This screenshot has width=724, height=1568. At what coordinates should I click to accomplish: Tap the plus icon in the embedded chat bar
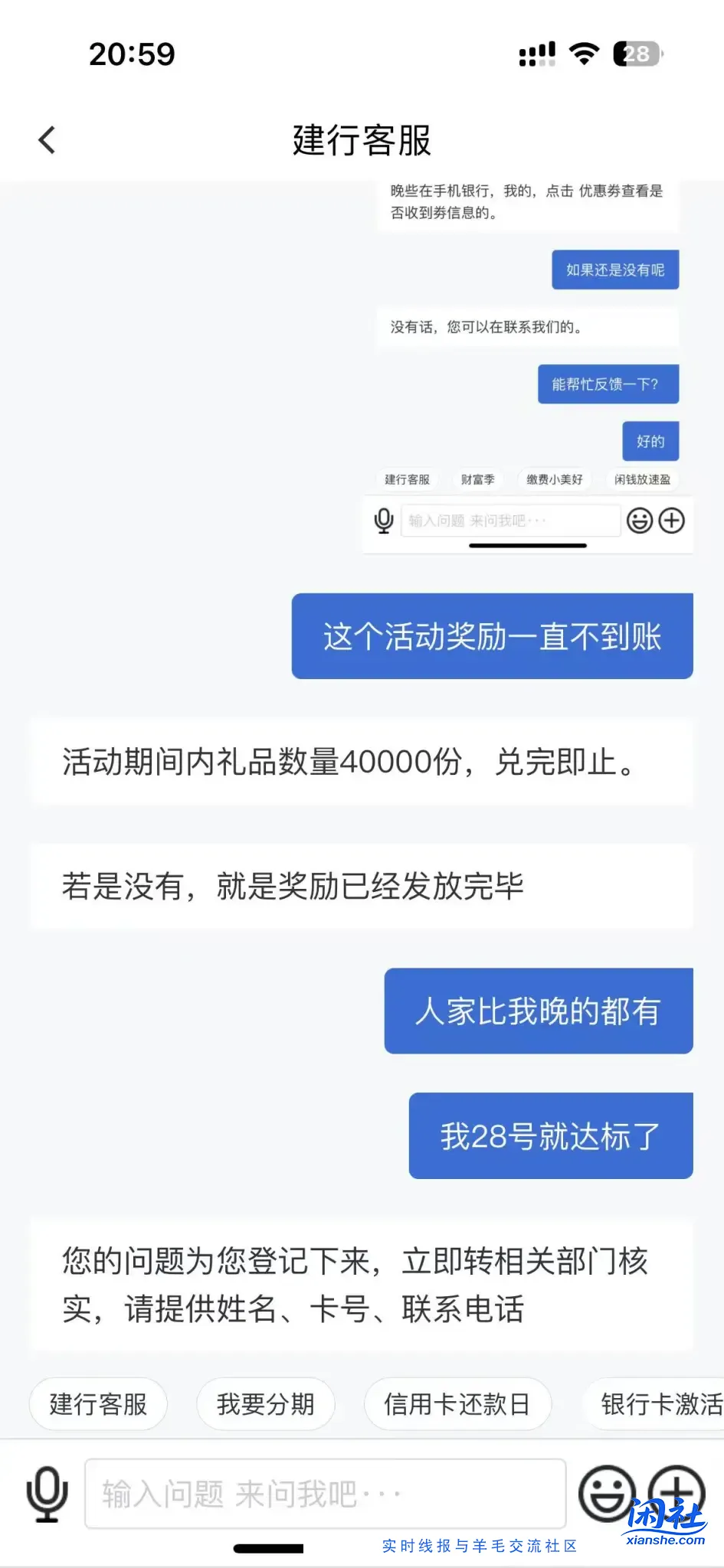(672, 521)
